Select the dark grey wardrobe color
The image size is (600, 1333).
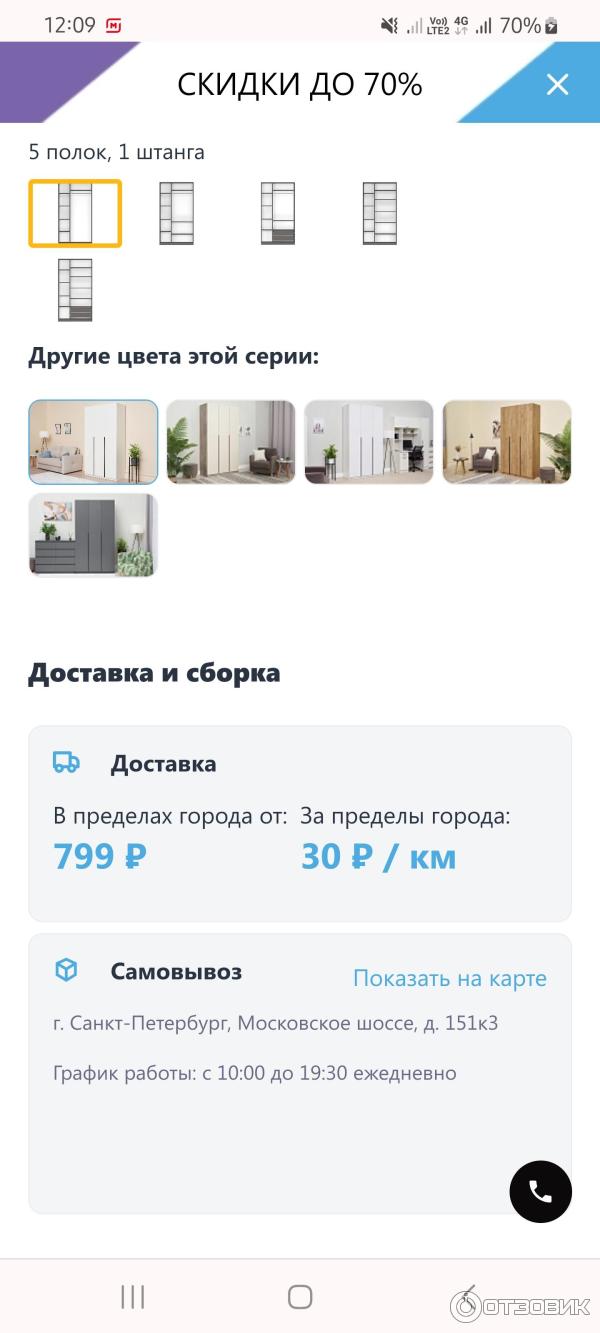93,535
